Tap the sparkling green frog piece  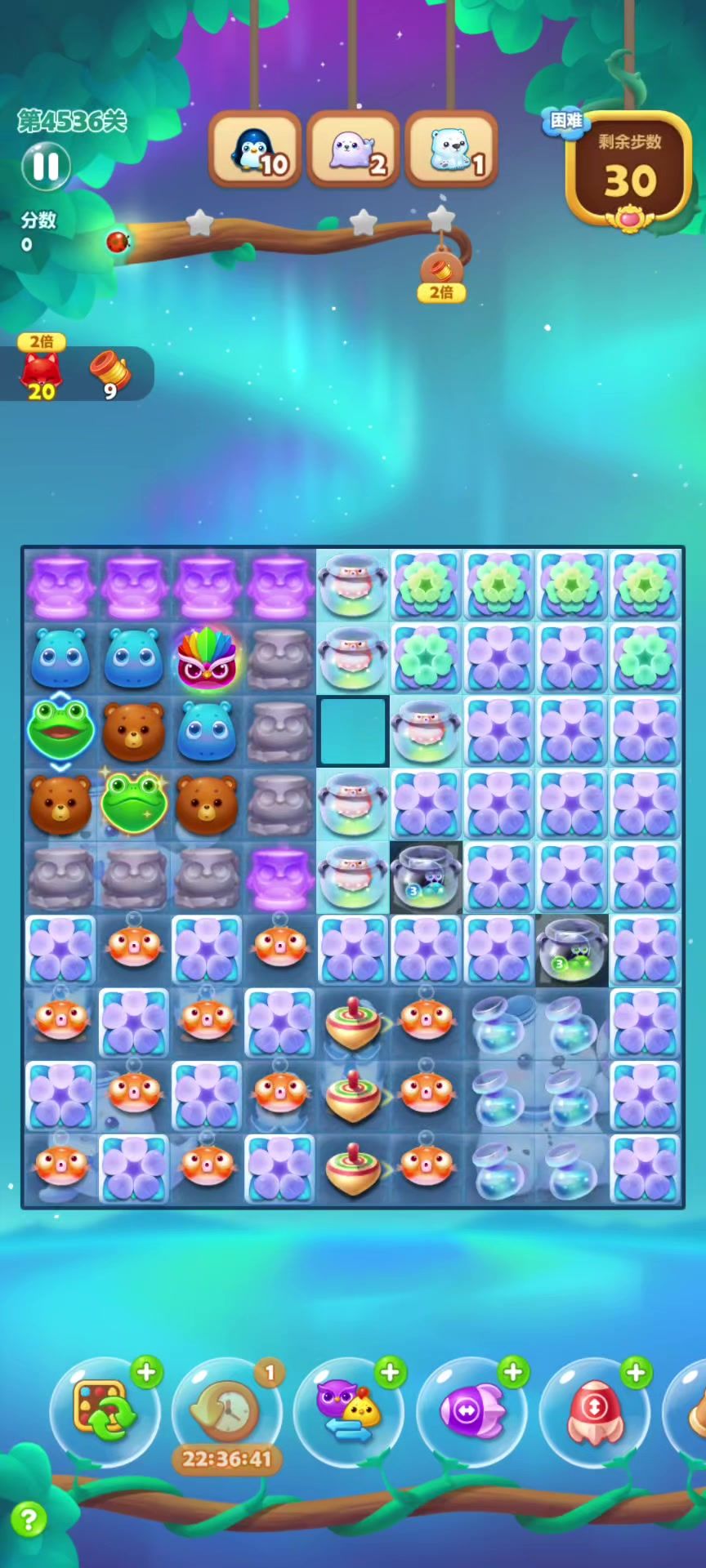tap(134, 803)
